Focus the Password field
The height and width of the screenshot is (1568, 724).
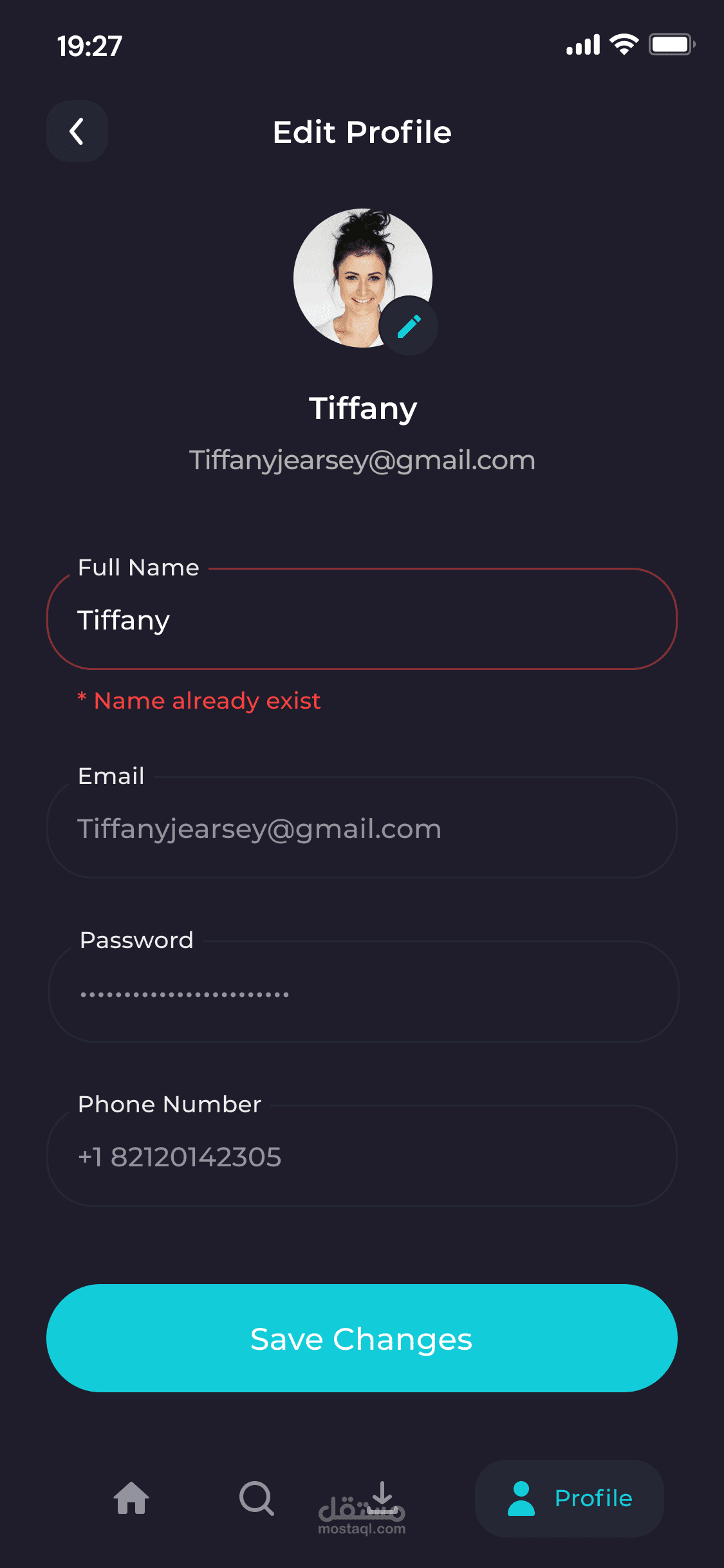point(364,992)
